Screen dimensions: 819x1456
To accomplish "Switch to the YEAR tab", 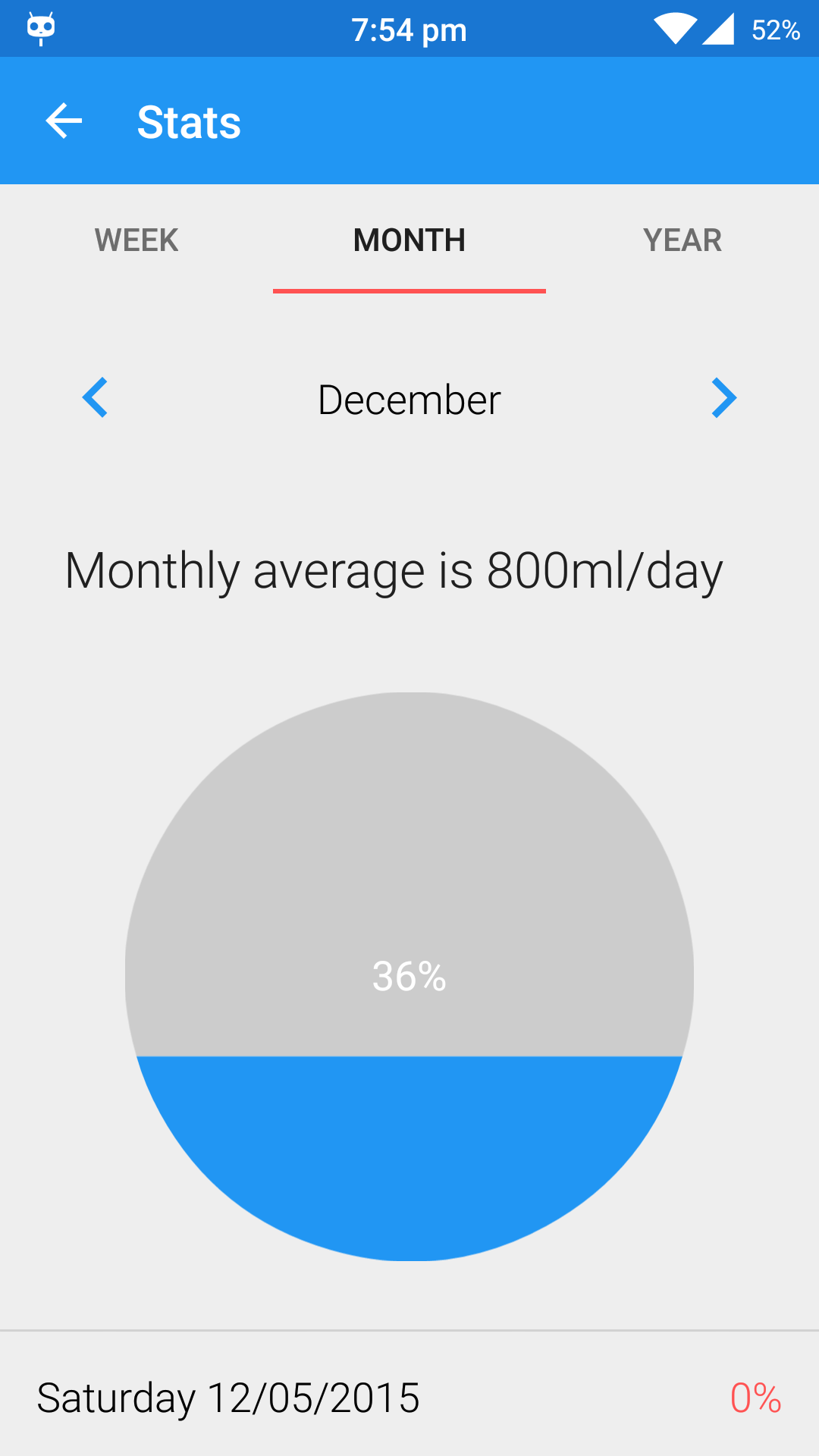I will point(682,240).
